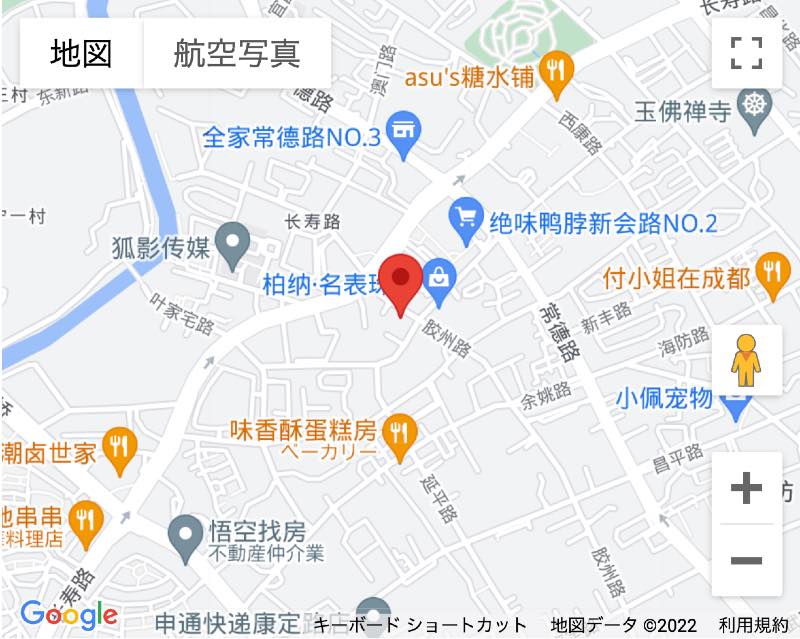Open 狐影传媒 place marker
The width and height of the screenshot is (800, 639).
pos(233,243)
